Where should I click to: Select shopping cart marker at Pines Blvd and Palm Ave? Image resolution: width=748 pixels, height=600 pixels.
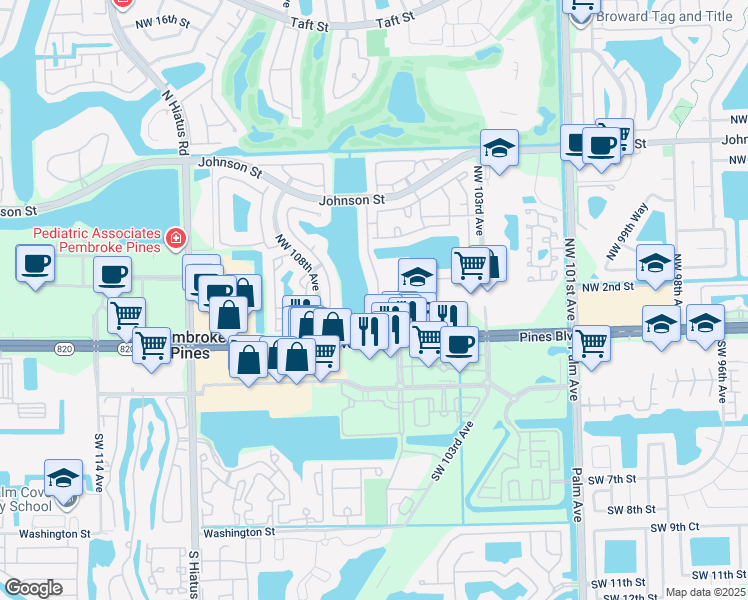click(x=591, y=347)
